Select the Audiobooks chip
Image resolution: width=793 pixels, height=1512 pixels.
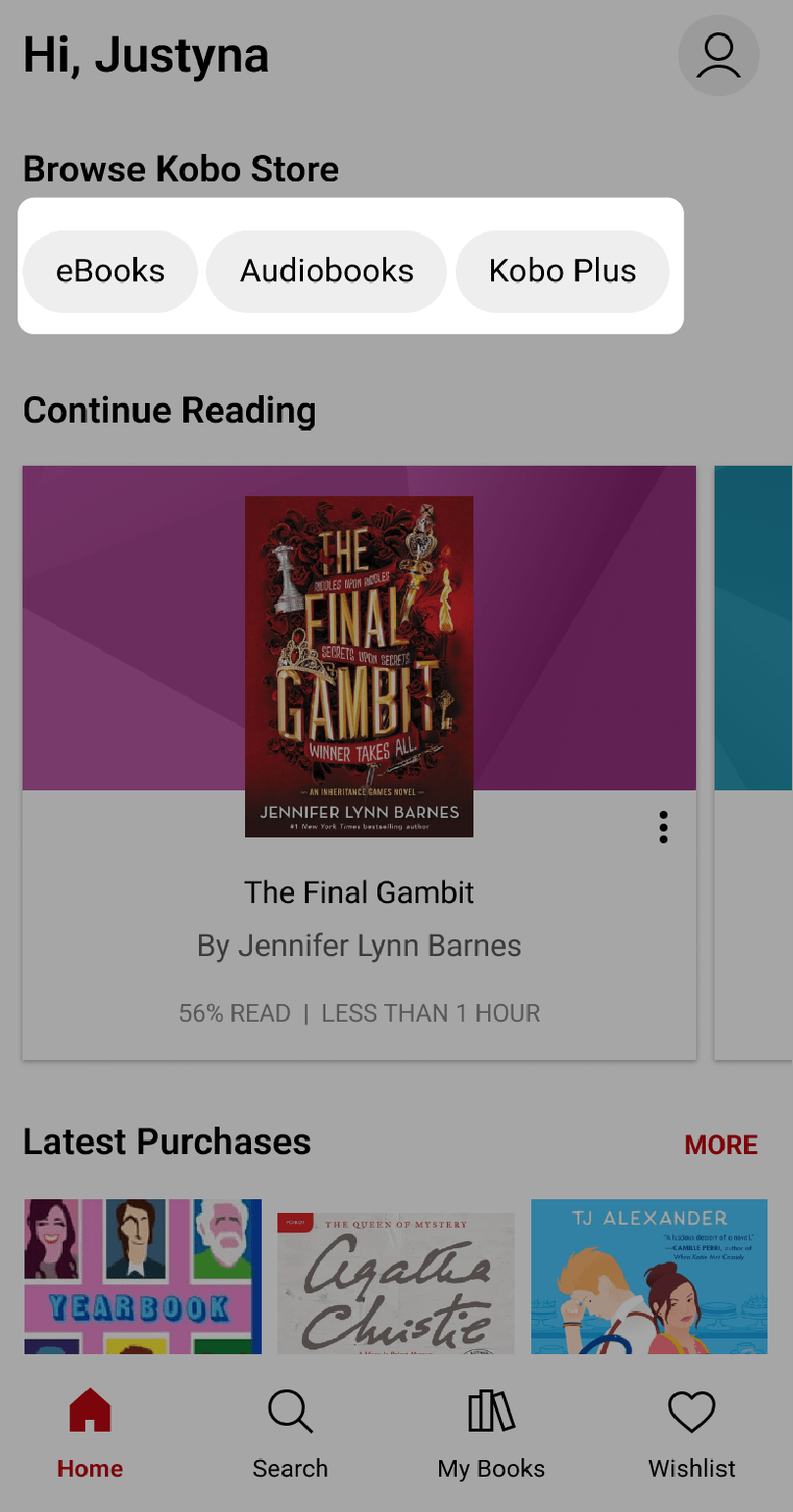tap(327, 271)
